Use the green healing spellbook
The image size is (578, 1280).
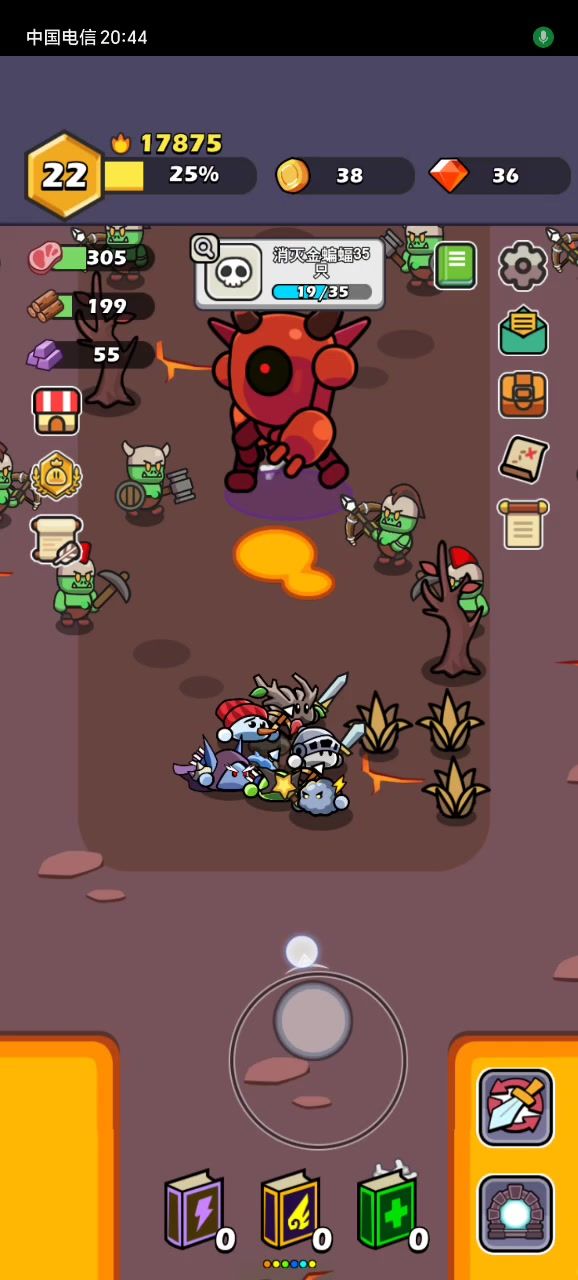click(387, 1208)
